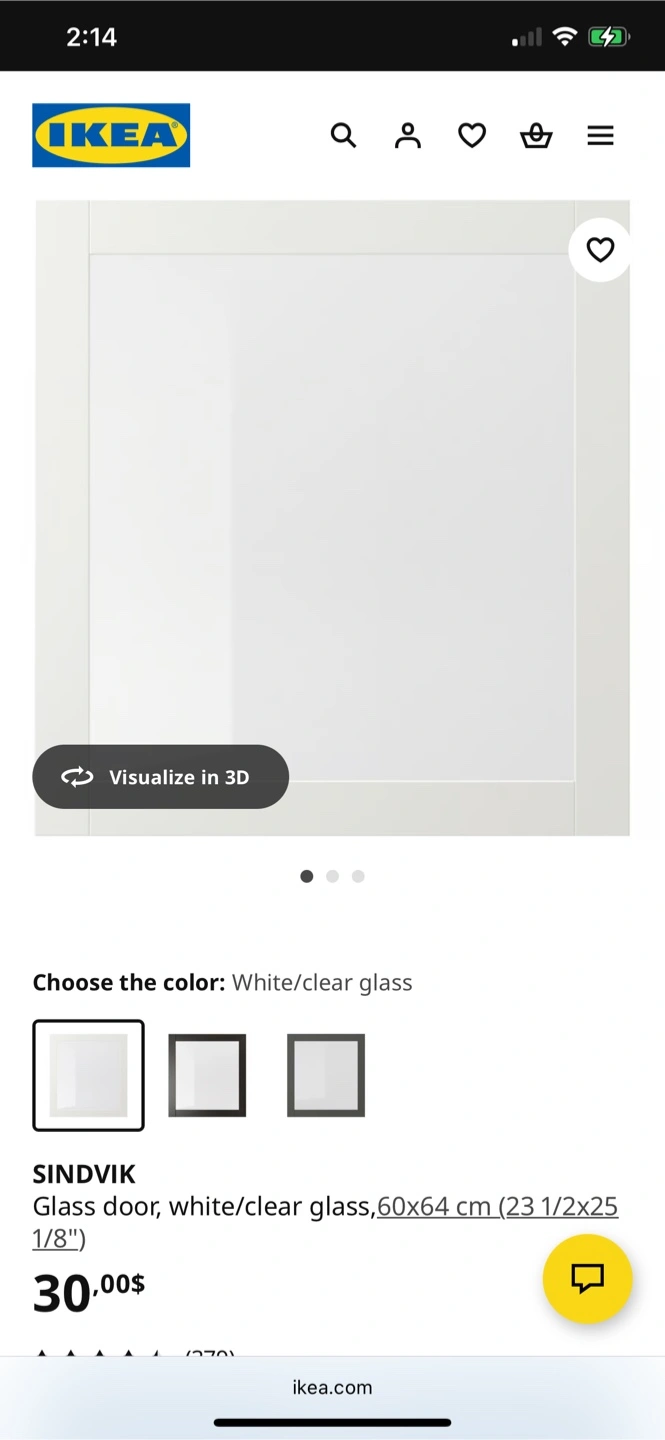Open the yellow chat bubble button
The height and width of the screenshot is (1440, 665).
tap(587, 1278)
